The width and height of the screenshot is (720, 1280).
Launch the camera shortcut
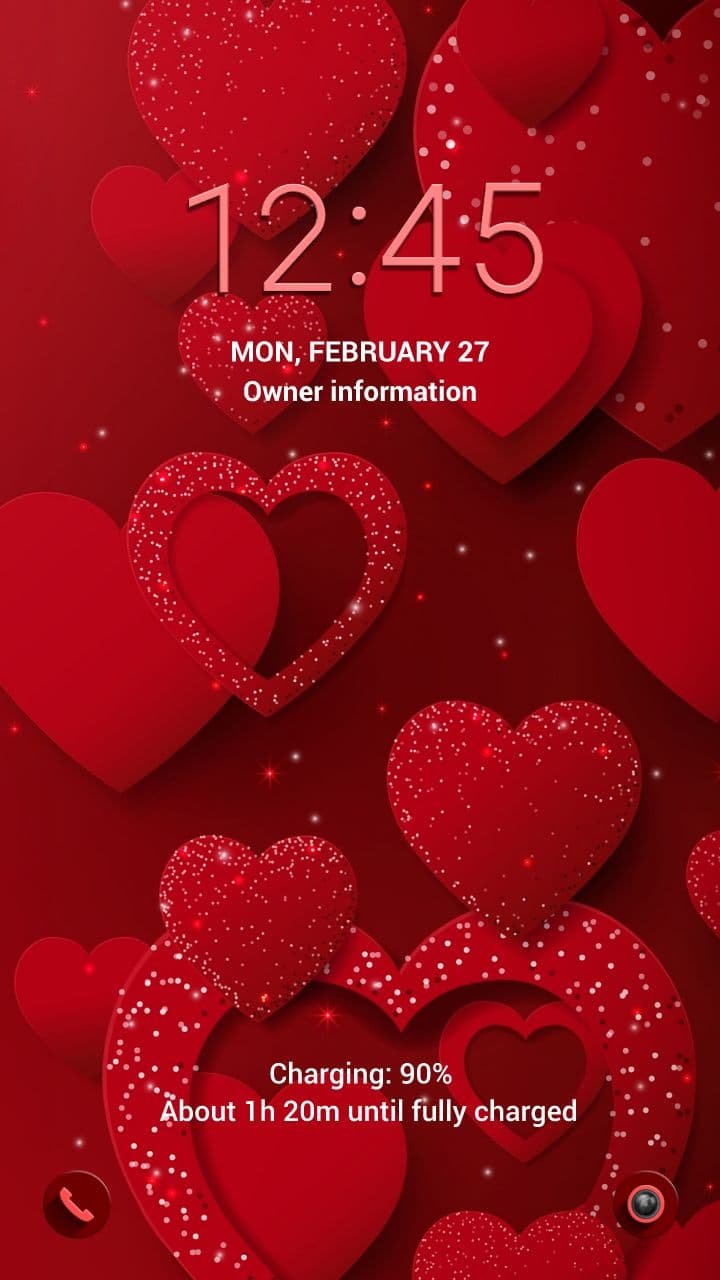646,1203
